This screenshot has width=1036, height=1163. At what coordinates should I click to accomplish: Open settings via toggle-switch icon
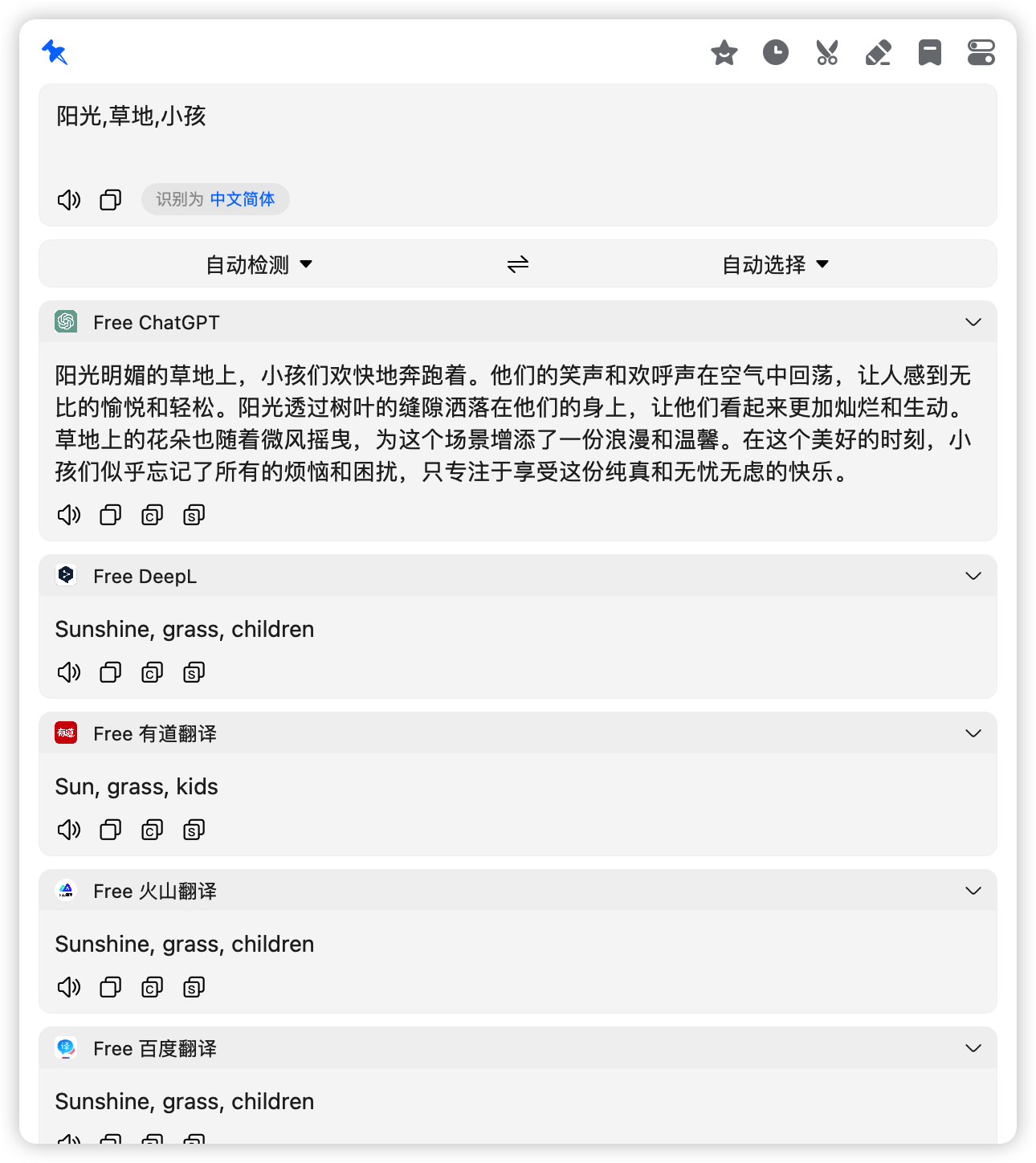click(981, 53)
